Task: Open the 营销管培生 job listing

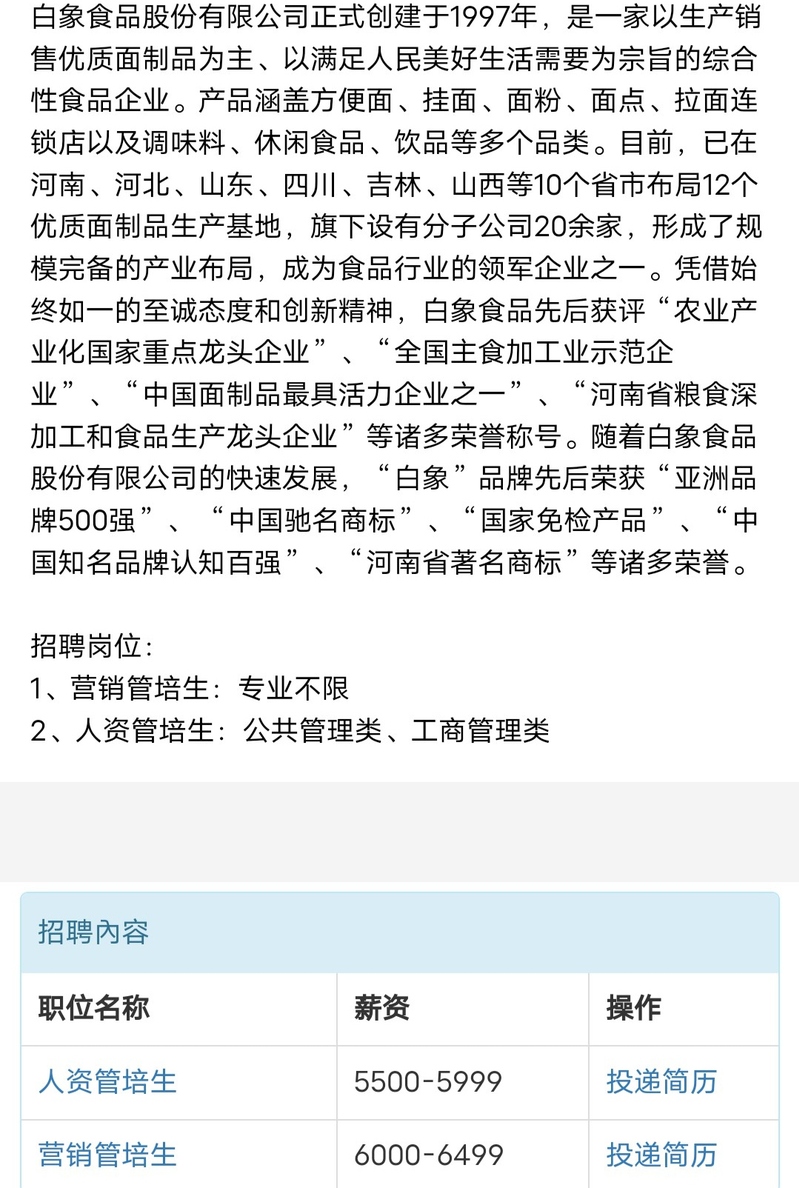Action: (107, 1154)
